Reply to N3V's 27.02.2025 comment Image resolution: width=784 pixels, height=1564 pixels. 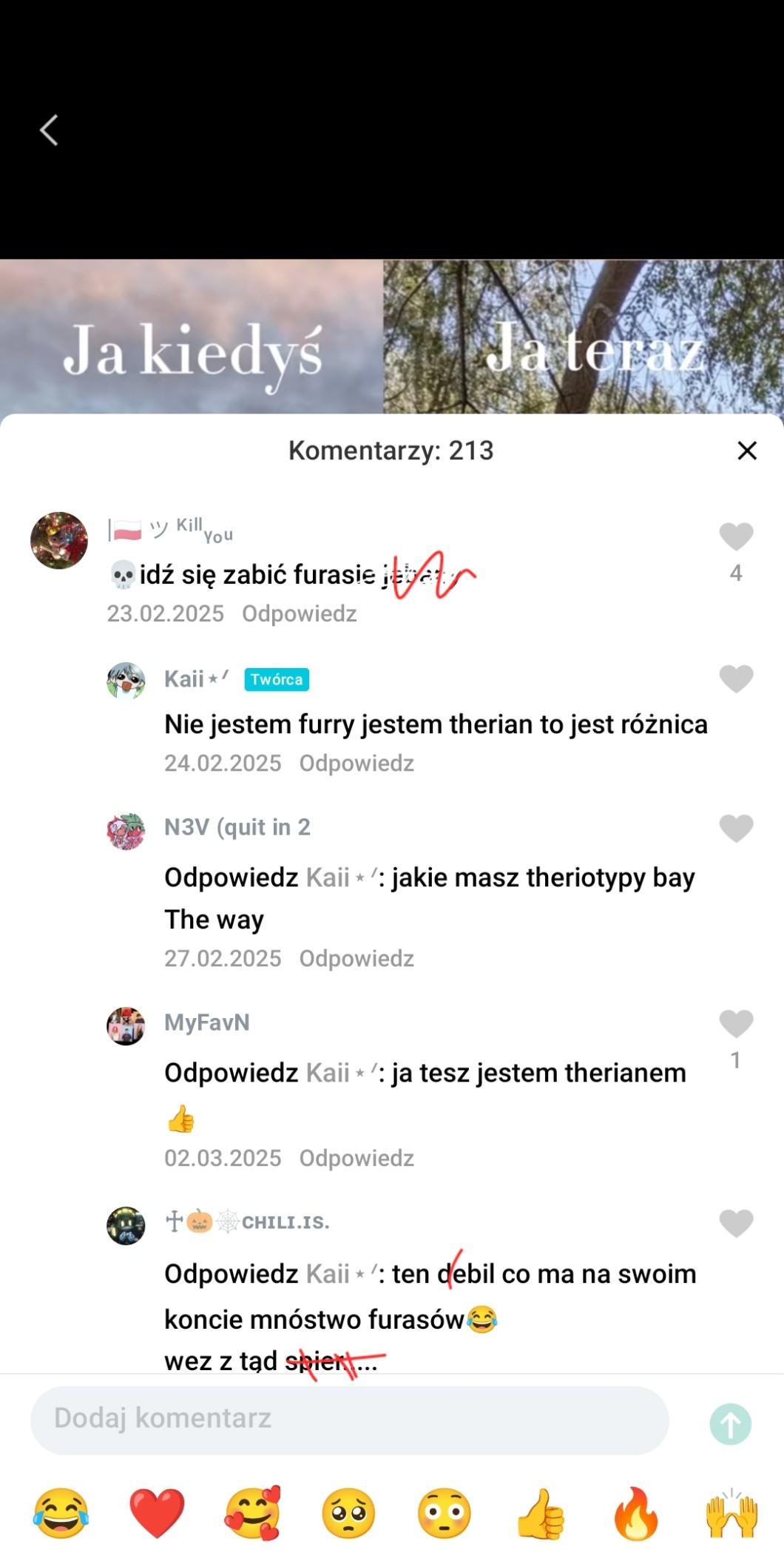tap(356, 959)
